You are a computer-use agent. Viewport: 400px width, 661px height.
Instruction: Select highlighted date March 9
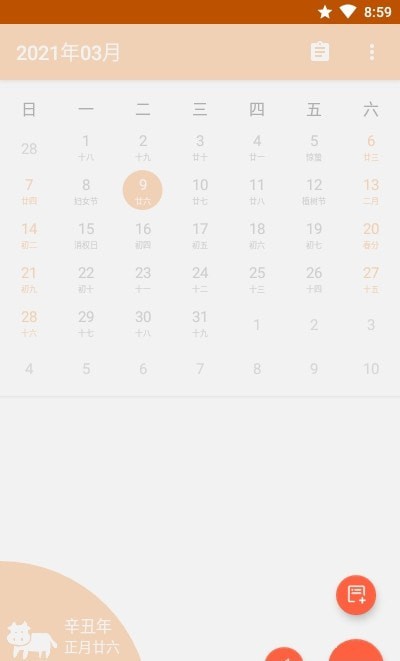(142, 190)
